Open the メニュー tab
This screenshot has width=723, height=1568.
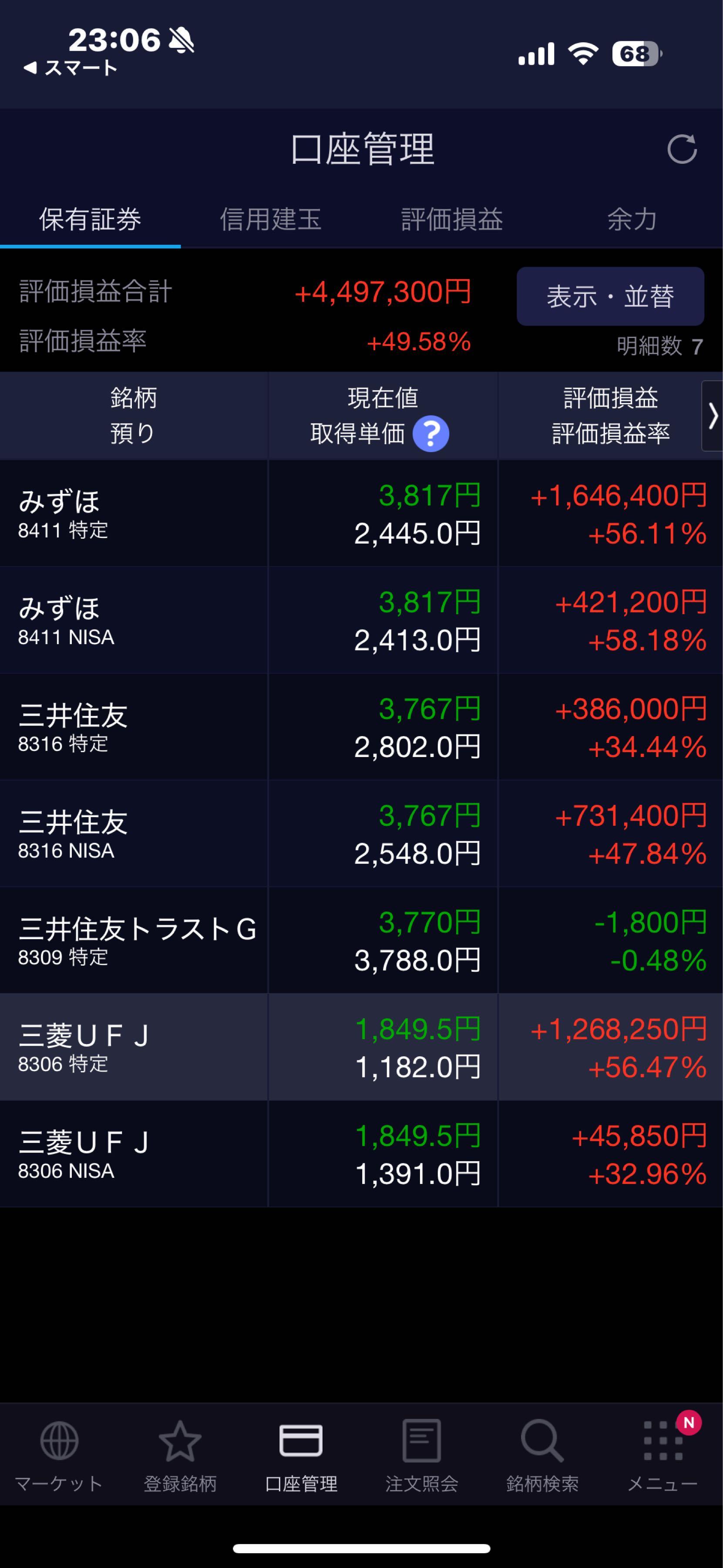tap(662, 1456)
